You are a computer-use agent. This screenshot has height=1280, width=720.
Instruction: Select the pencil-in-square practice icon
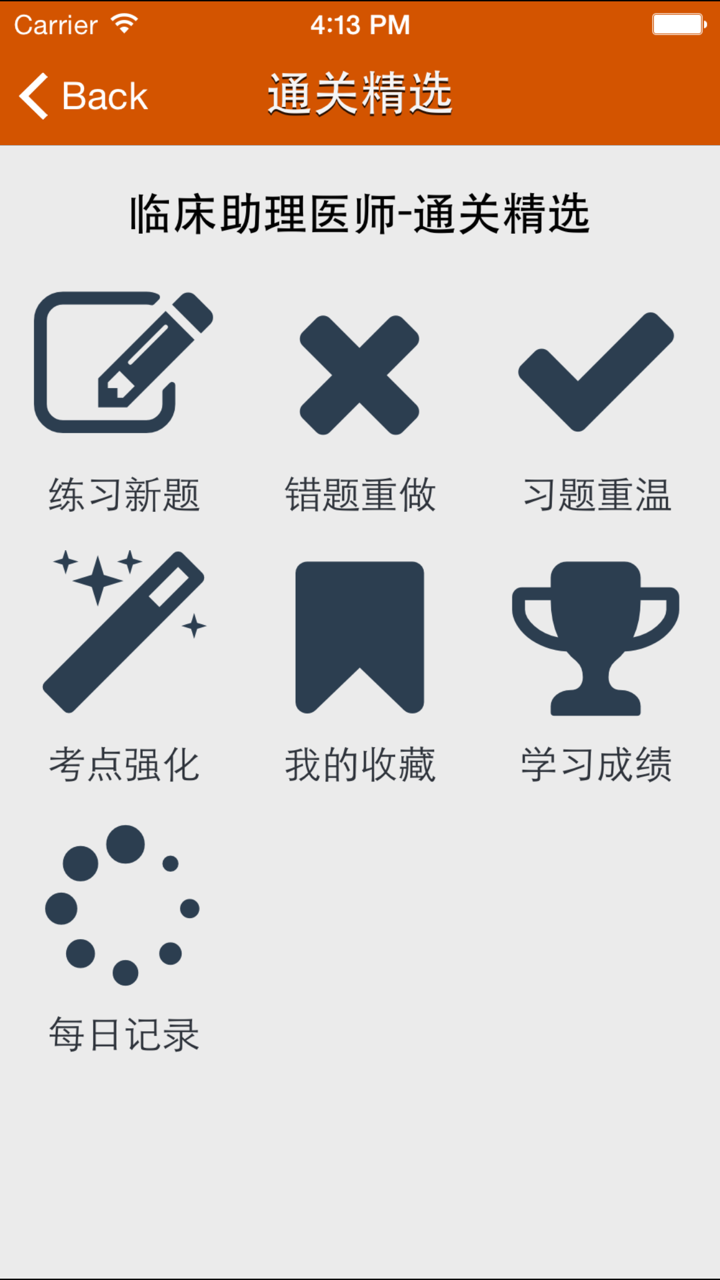(124, 362)
